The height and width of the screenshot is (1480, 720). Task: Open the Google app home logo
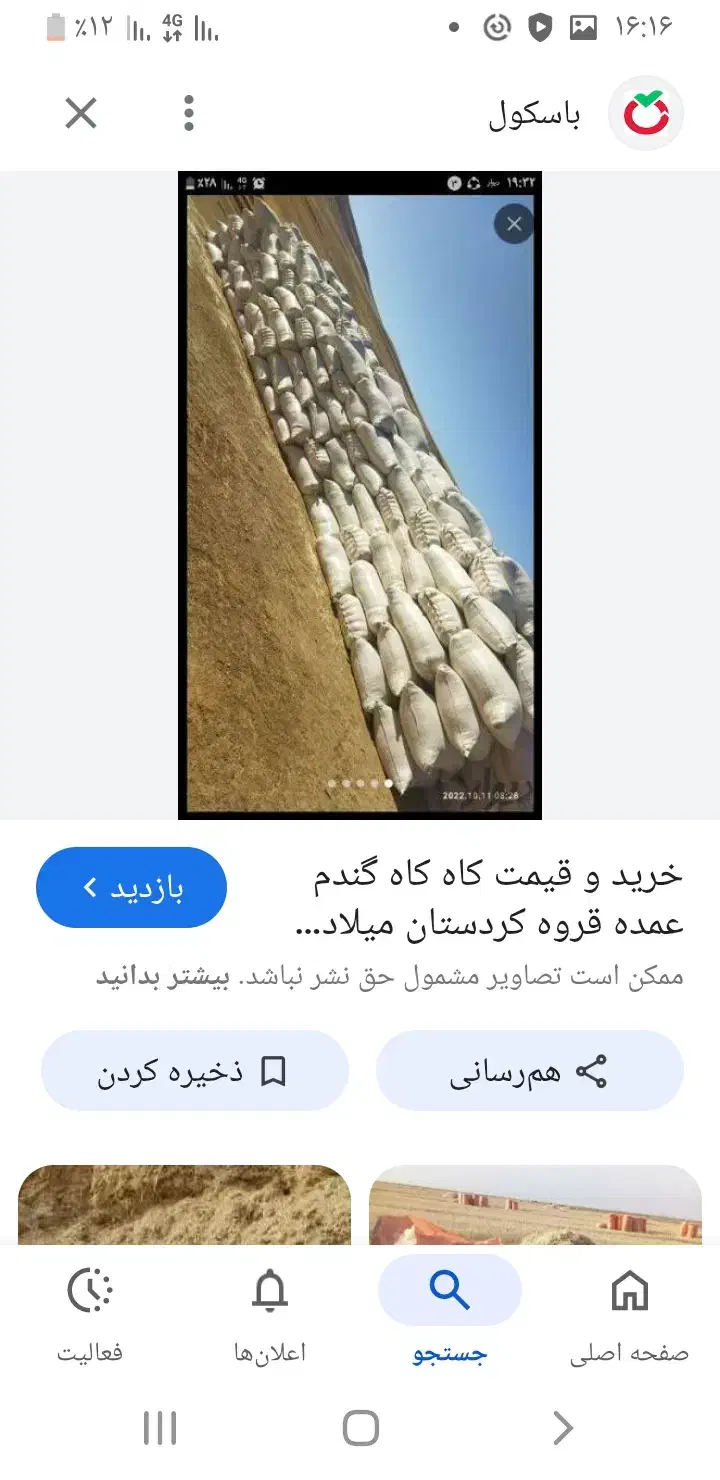pyautogui.click(x=645, y=113)
